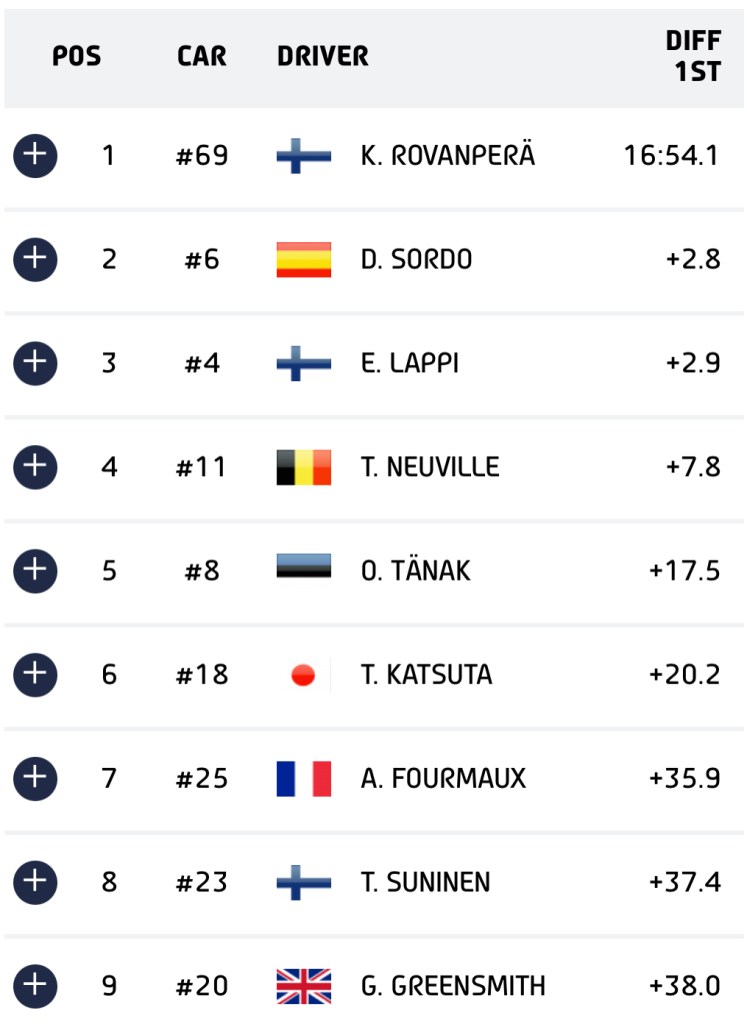The width and height of the screenshot is (747, 1024).
Task: Expand D. Sordo's result row
Action: coord(35,260)
